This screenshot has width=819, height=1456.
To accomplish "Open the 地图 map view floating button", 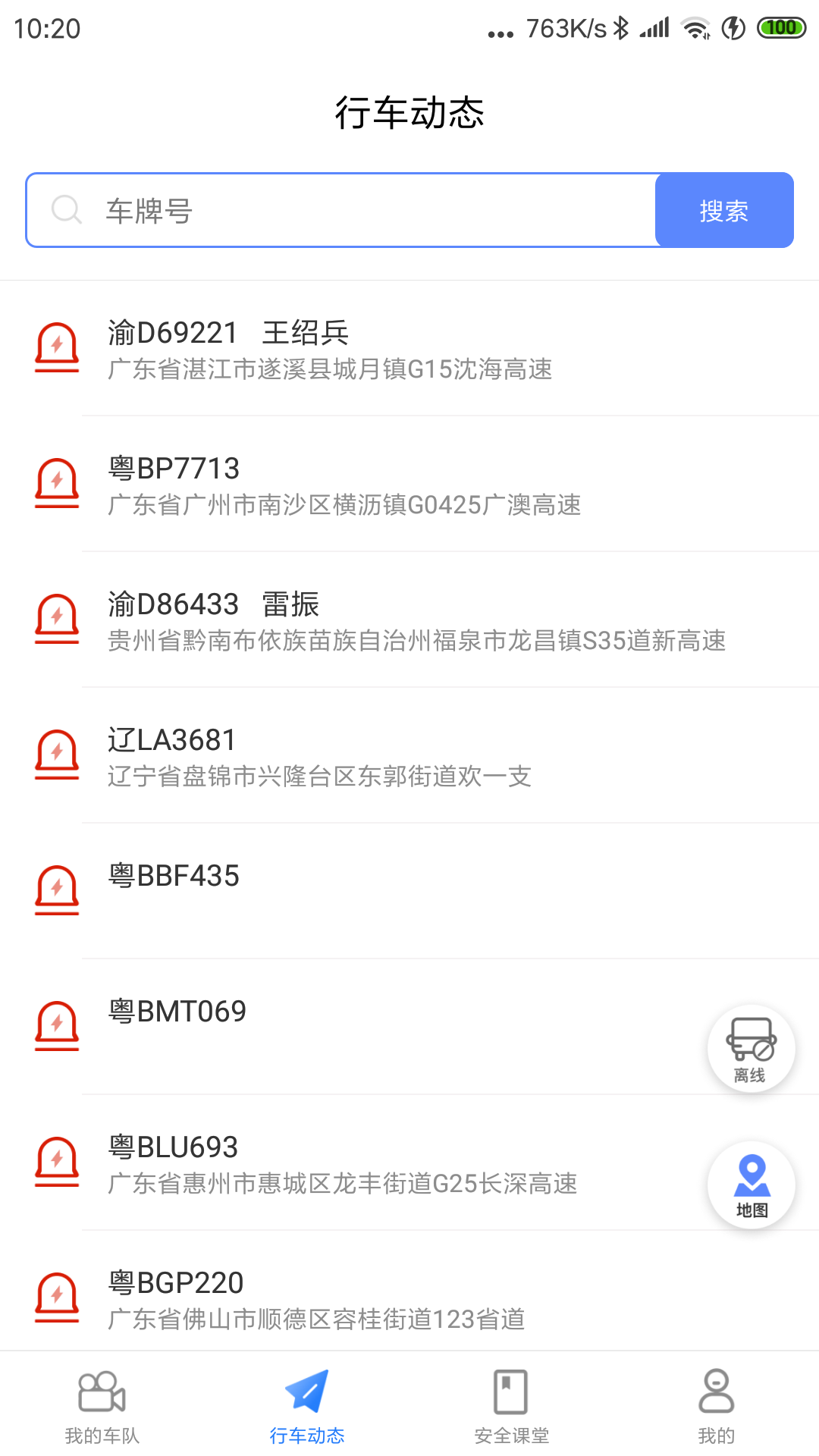I will click(750, 1185).
